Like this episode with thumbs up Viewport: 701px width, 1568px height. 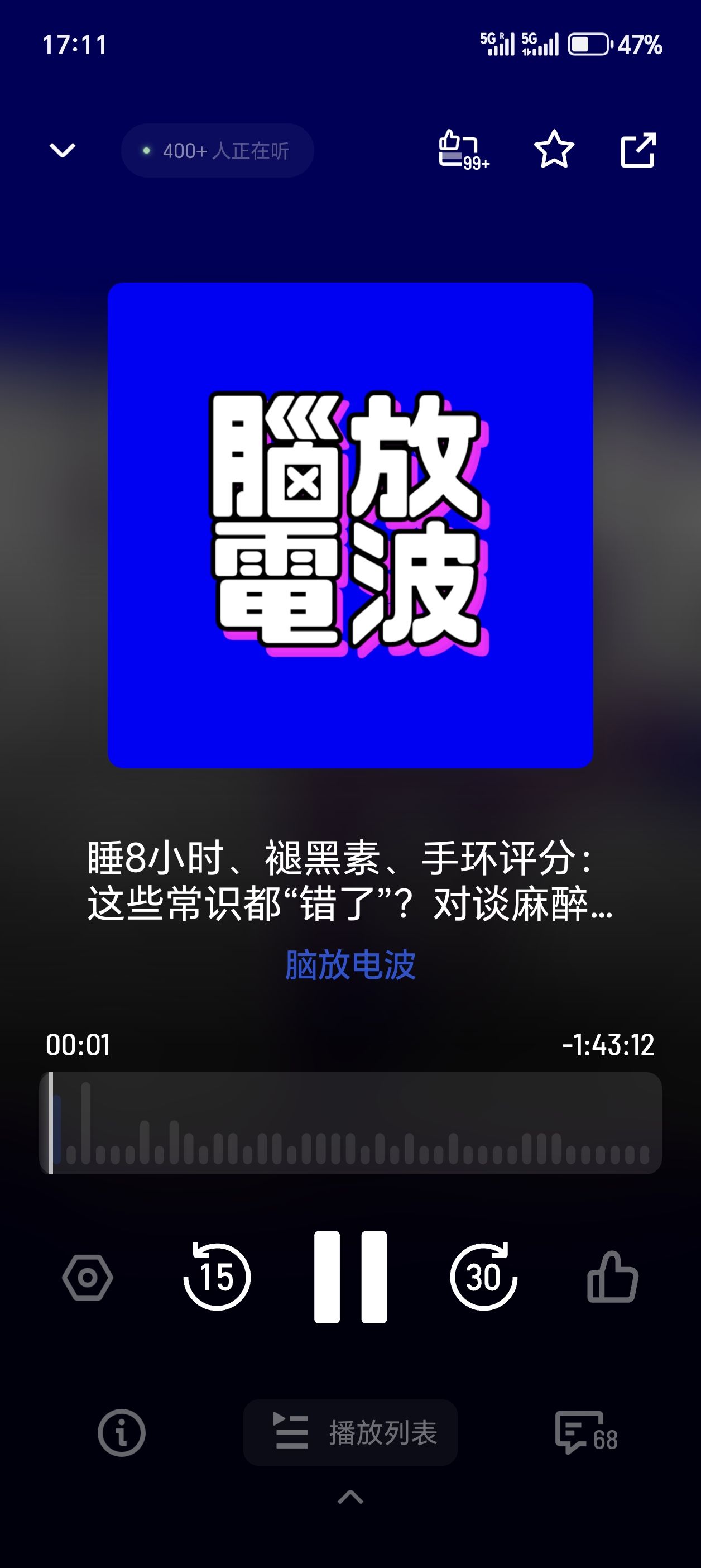tap(613, 1277)
